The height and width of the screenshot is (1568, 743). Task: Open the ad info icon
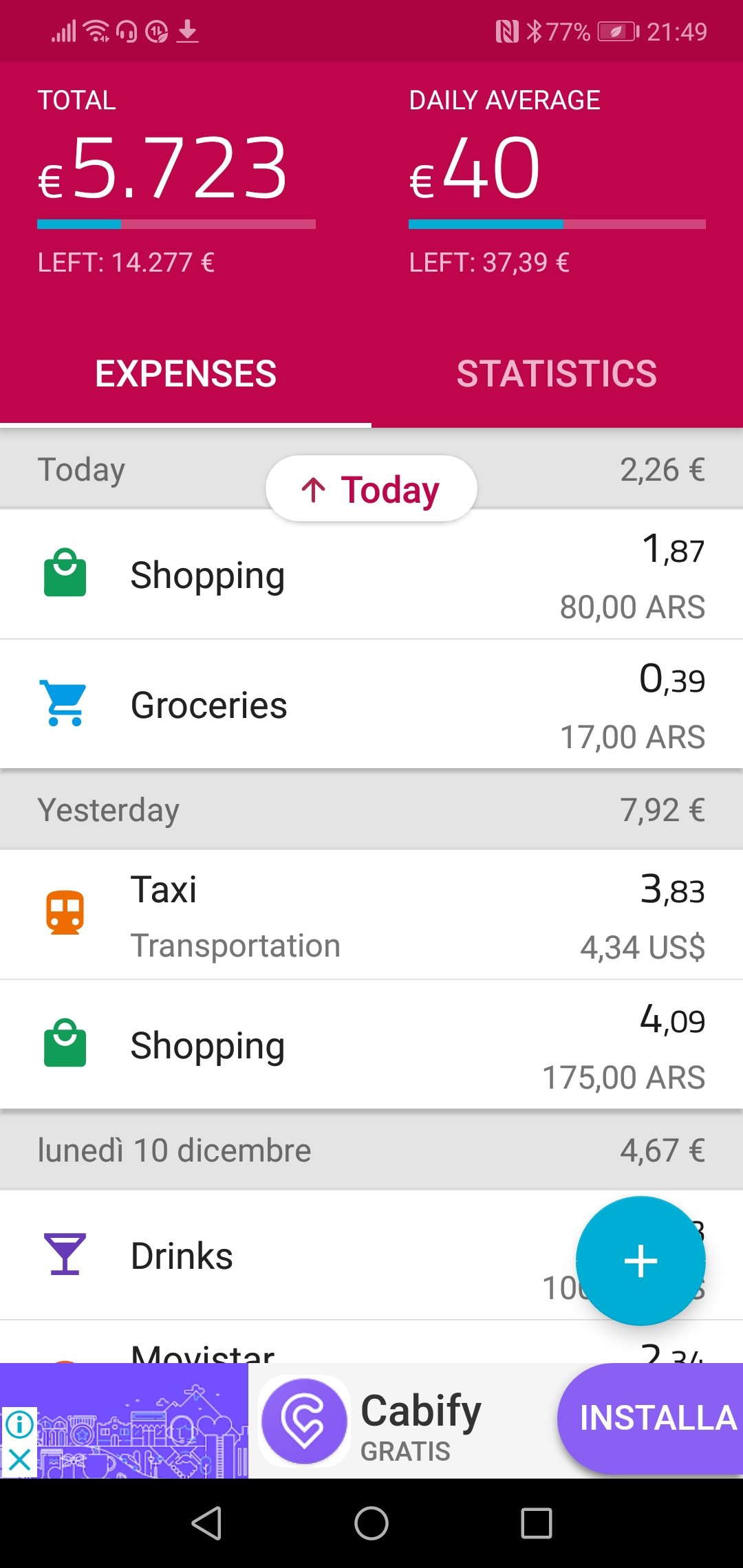tap(19, 1424)
